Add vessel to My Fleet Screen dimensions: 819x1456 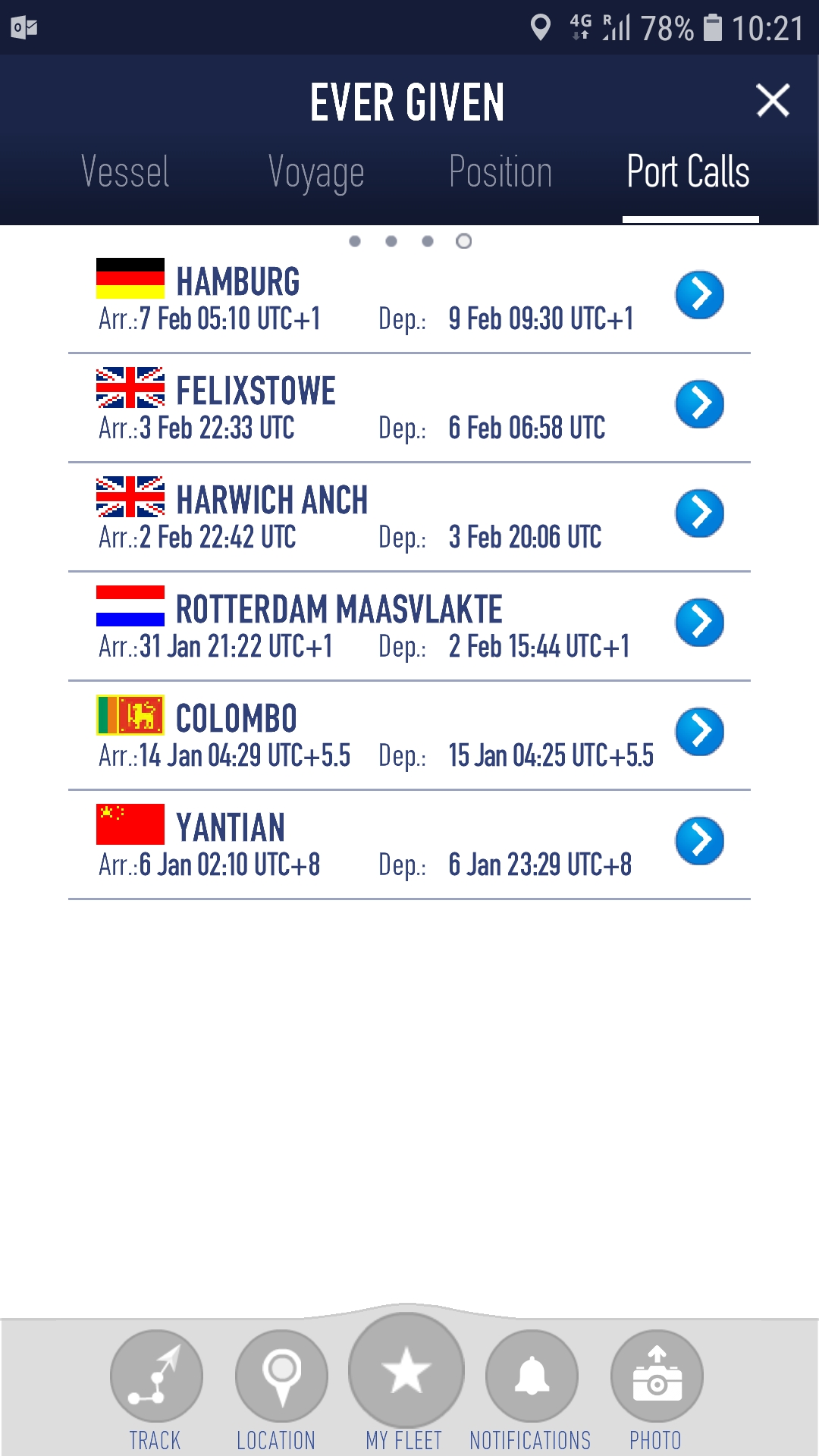(x=406, y=1371)
